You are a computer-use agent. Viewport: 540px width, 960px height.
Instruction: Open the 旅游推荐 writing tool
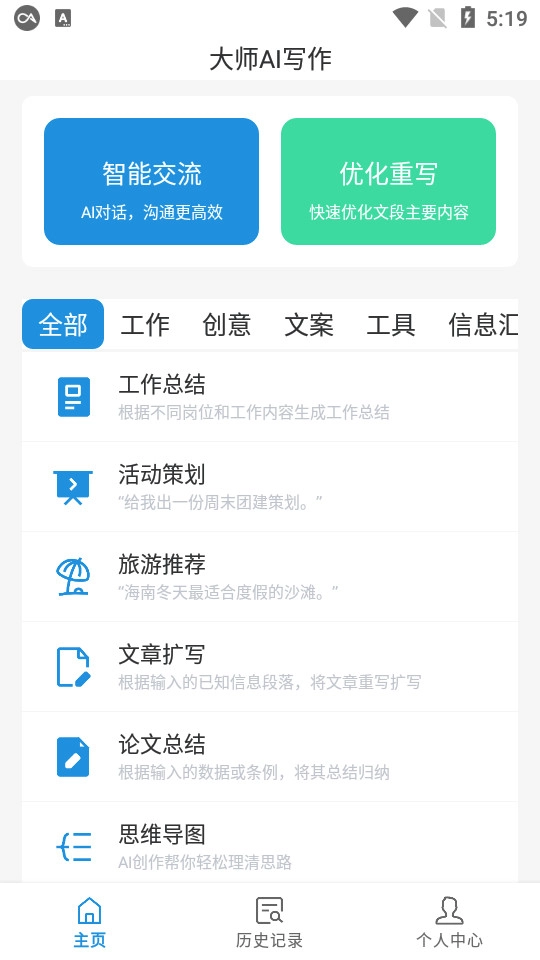point(270,577)
